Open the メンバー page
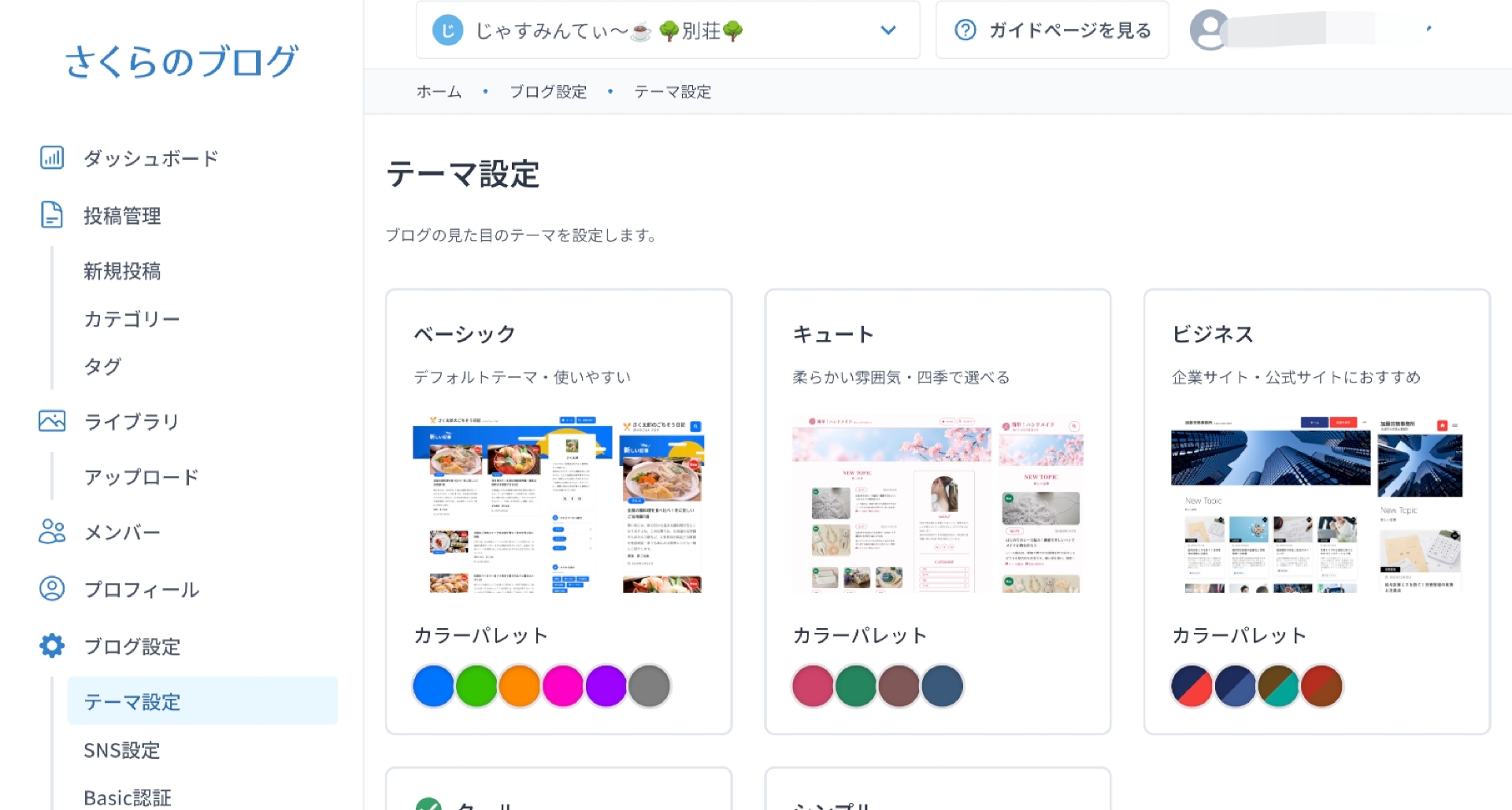The height and width of the screenshot is (810, 1512). point(122,533)
